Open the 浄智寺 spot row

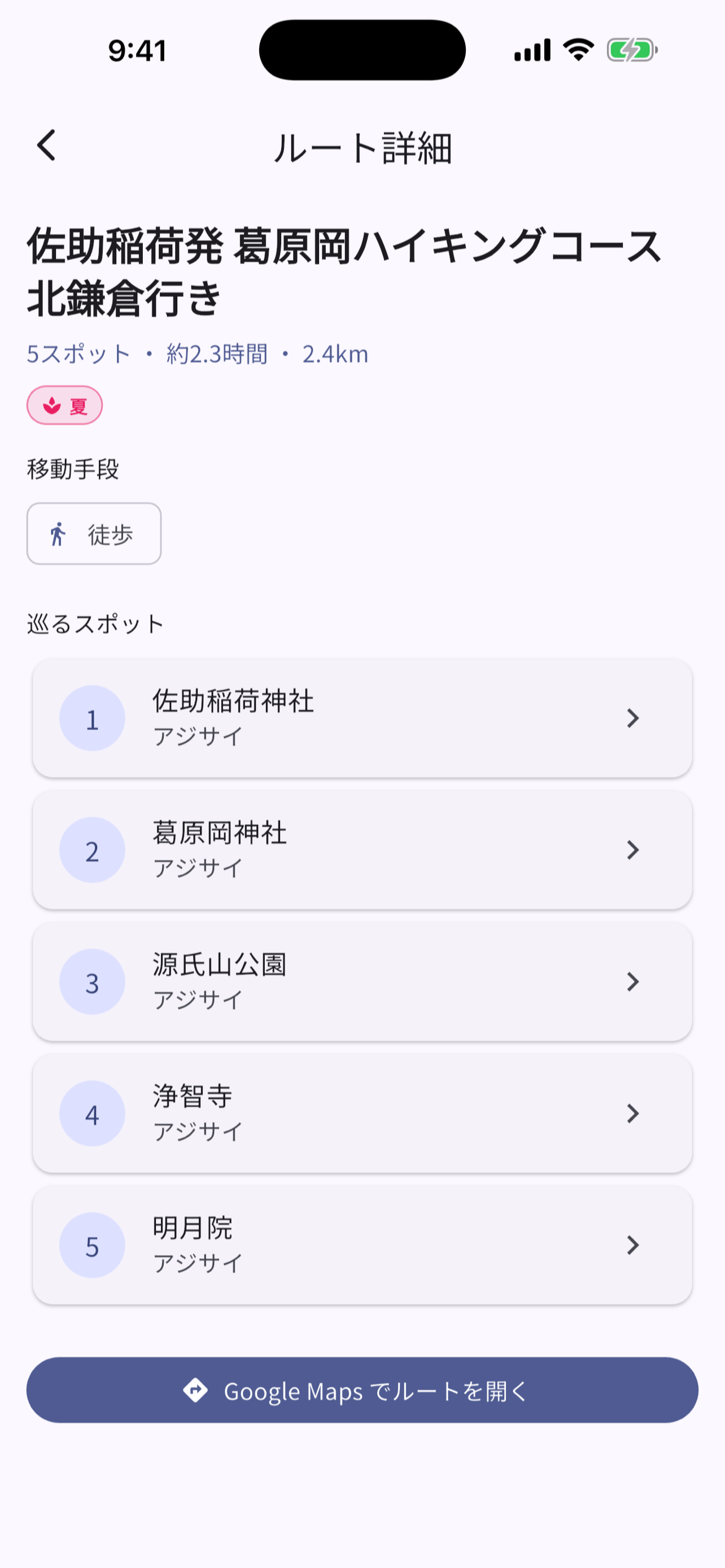tap(362, 1113)
